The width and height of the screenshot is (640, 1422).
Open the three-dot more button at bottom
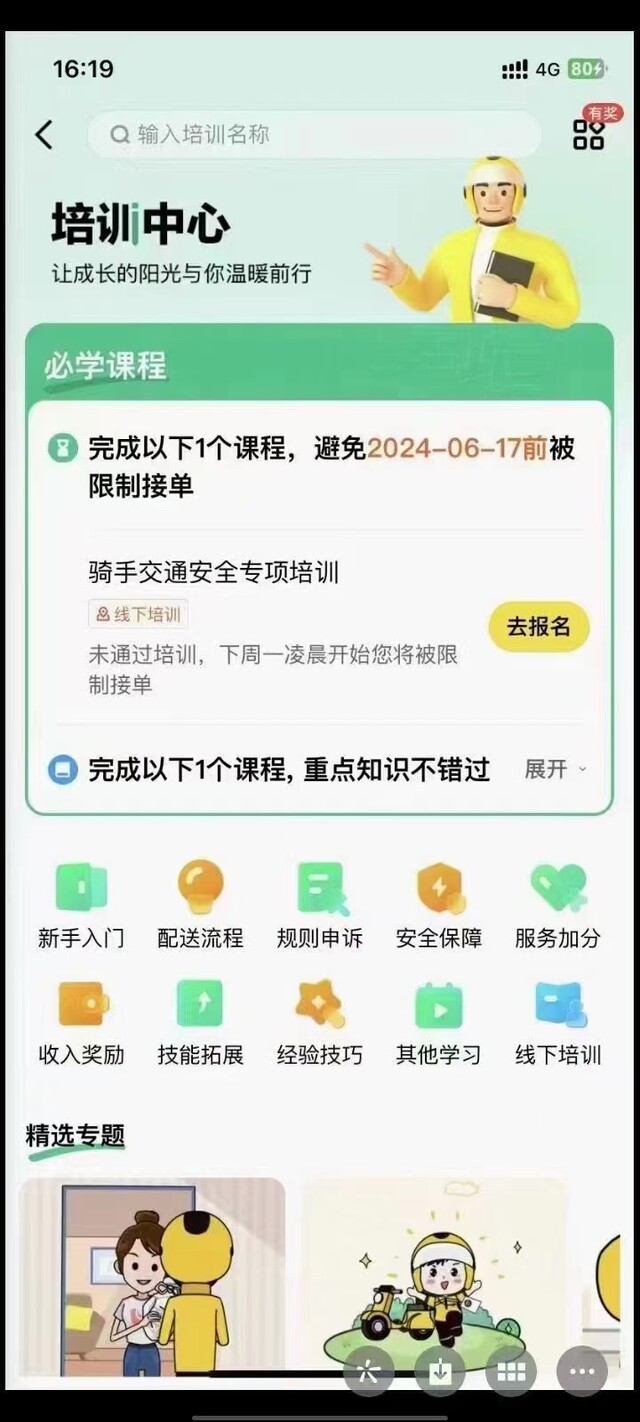click(582, 1372)
